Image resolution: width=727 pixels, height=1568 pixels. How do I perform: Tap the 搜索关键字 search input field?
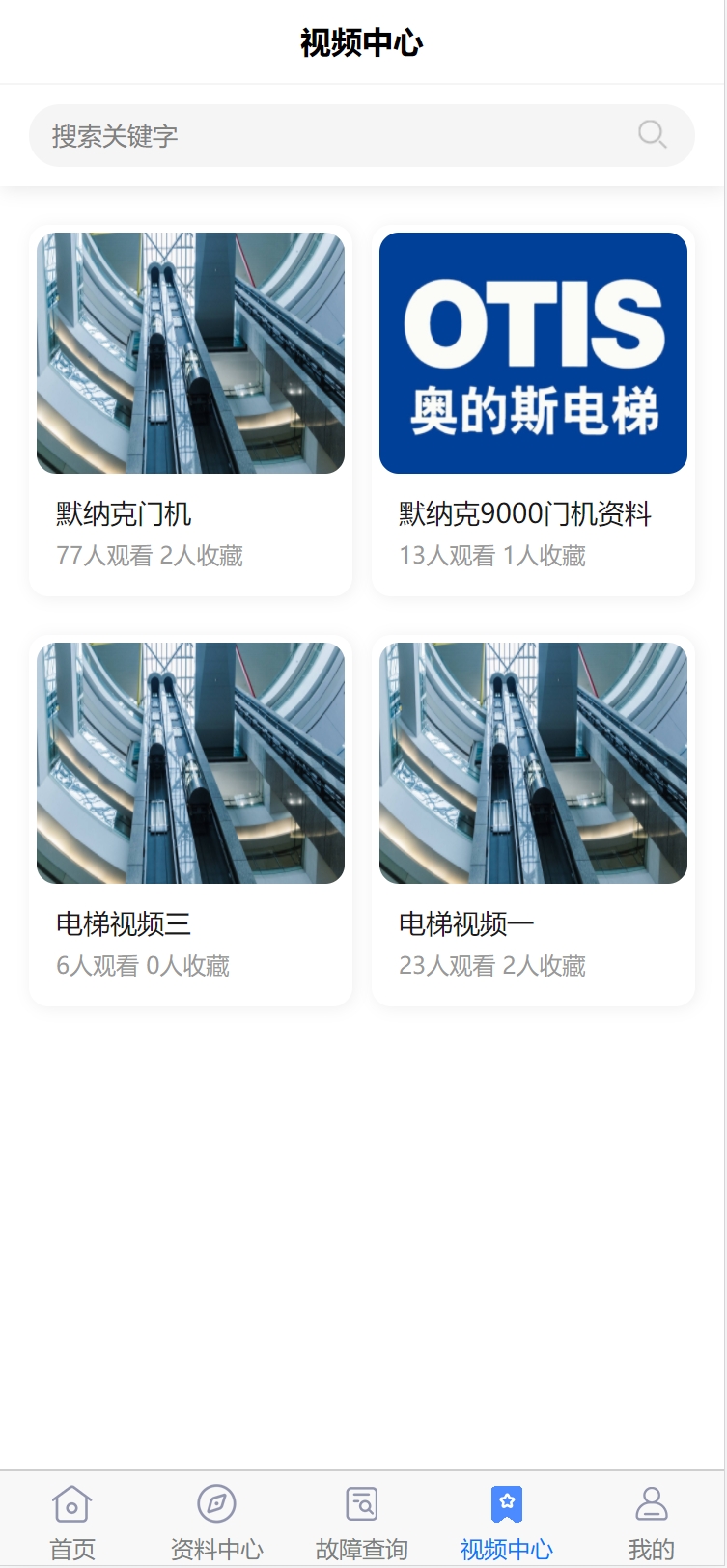pyautogui.click(x=290, y=134)
